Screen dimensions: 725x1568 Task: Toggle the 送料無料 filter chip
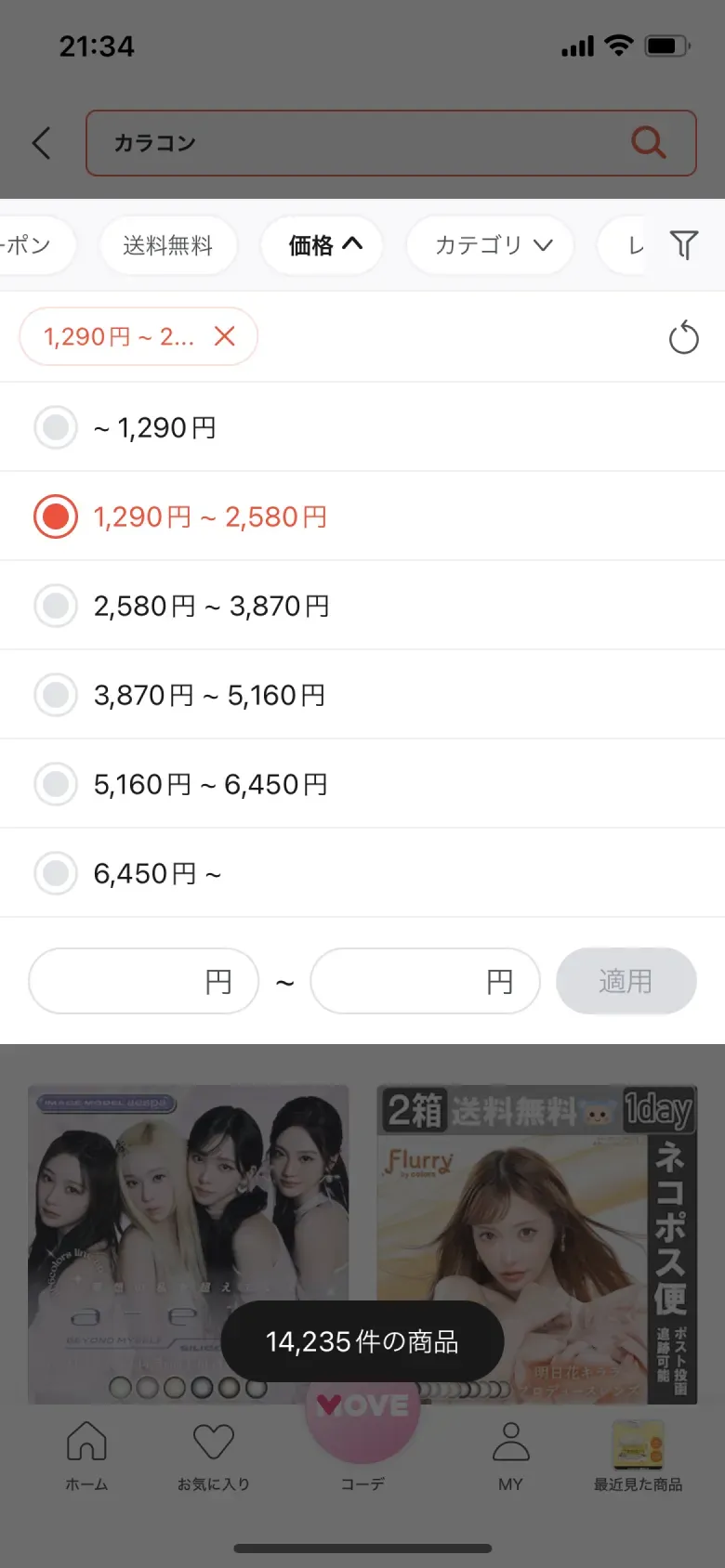[168, 245]
